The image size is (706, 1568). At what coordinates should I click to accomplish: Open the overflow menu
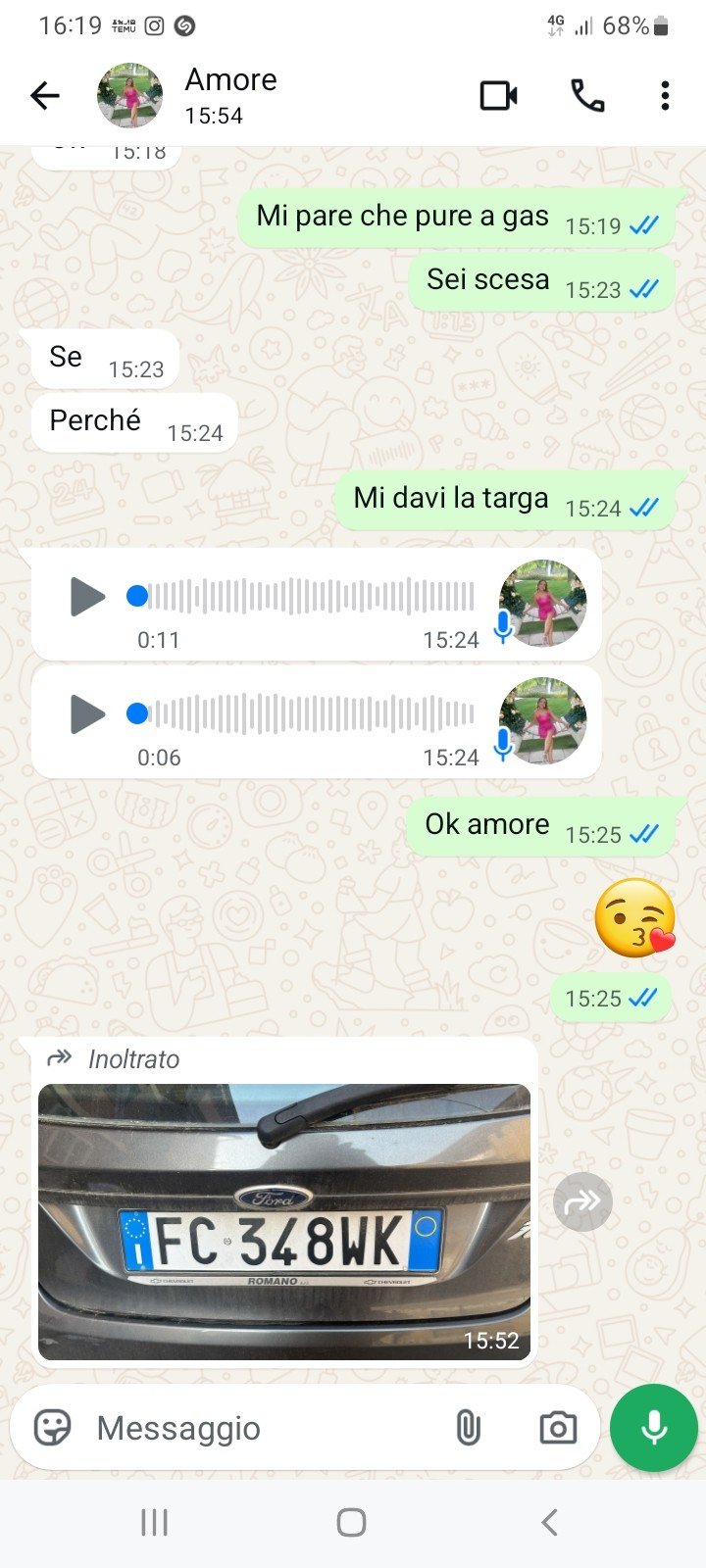point(665,96)
